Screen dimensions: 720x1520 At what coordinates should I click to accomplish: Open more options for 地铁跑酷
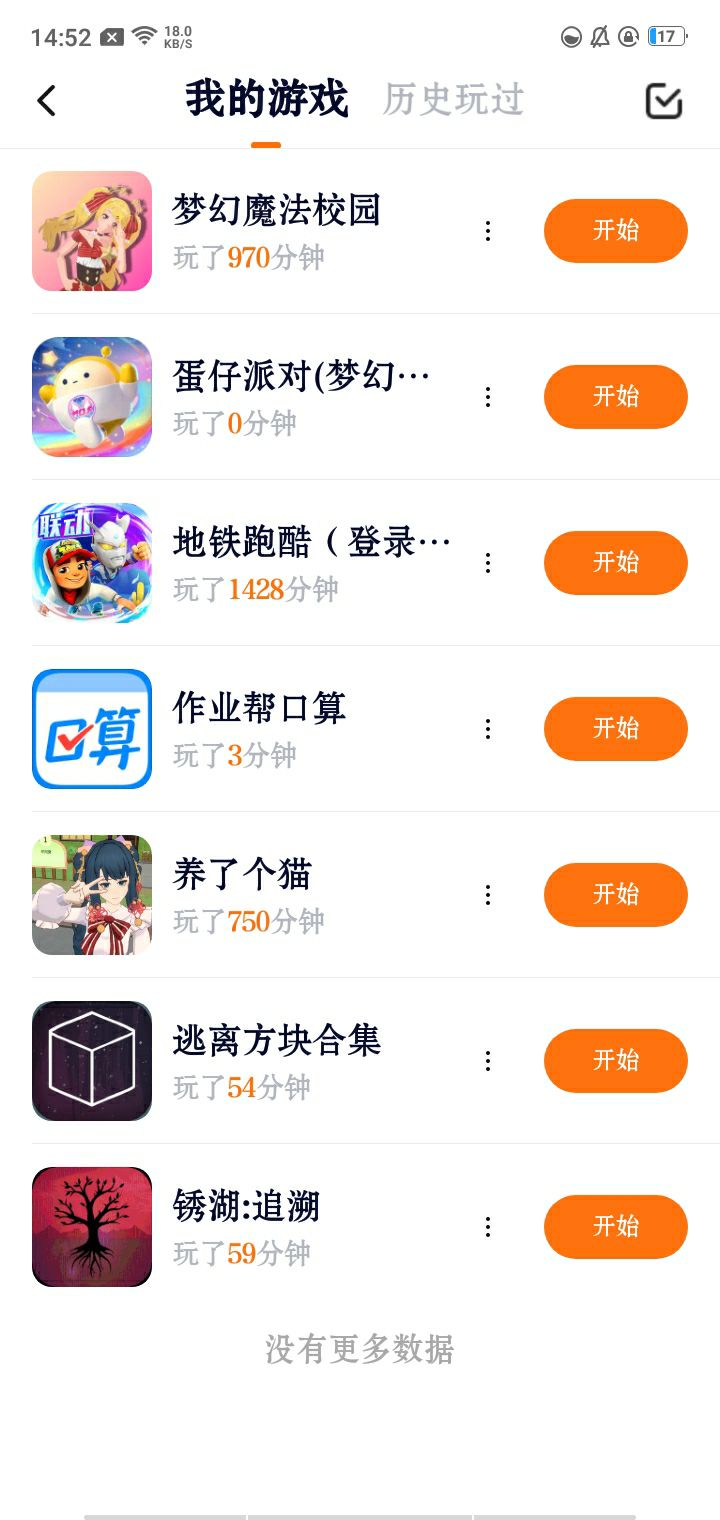[x=488, y=563]
